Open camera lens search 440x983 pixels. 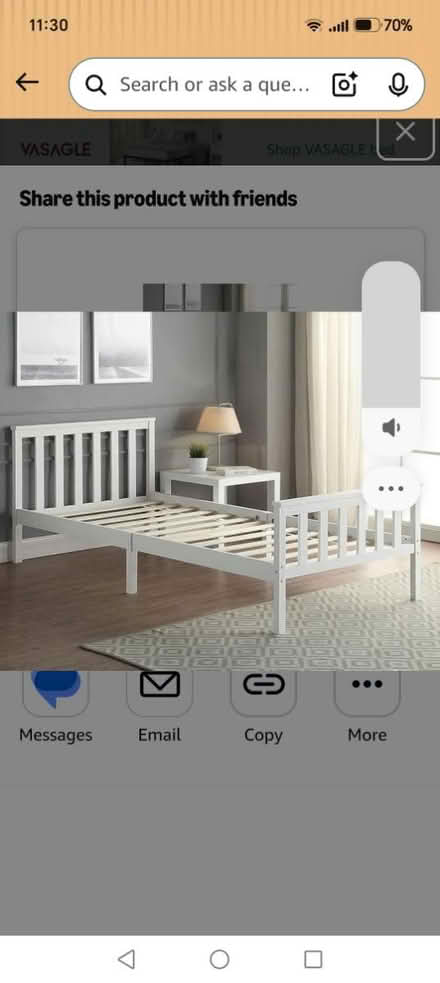click(x=344, y=85)
